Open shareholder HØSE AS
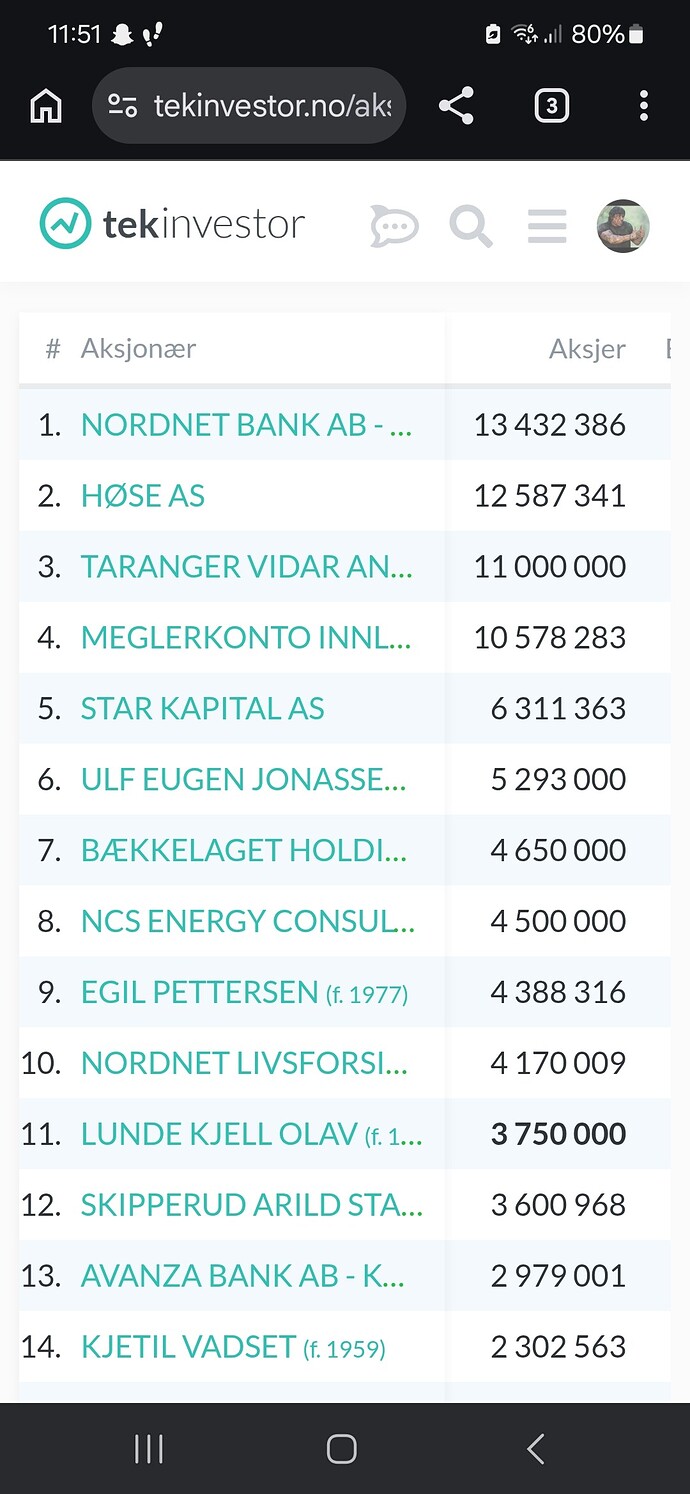The width and height of the screenshot is (690, 1494). 143,496
